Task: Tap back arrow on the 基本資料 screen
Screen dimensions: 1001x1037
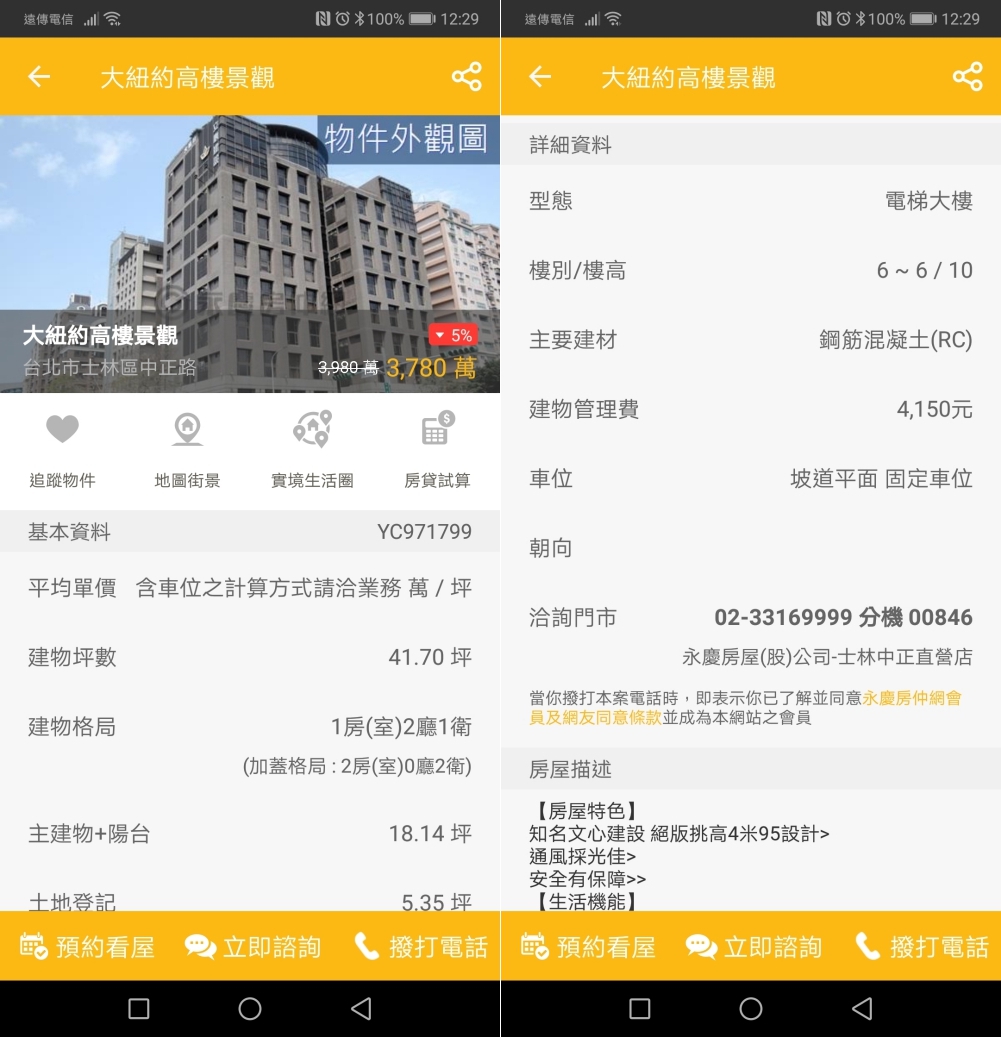Action: pyautogui.click(x=39, y=77)
